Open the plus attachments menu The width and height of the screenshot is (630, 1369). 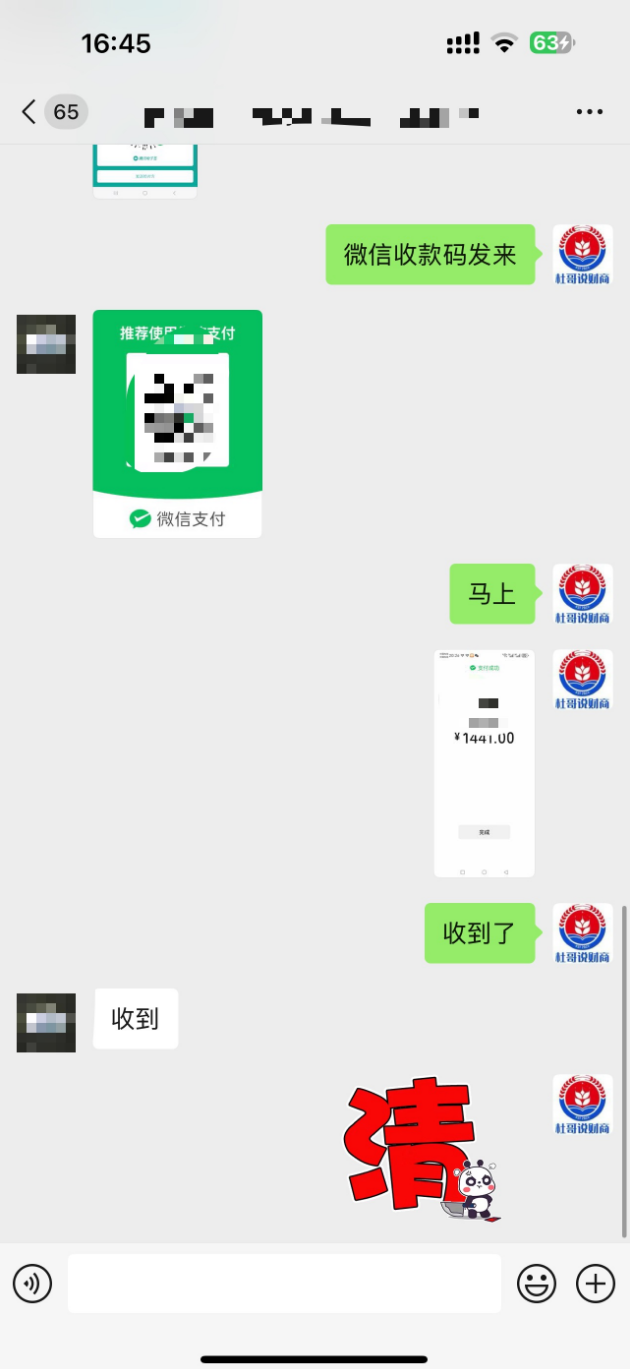click(x=596, y=1283)
